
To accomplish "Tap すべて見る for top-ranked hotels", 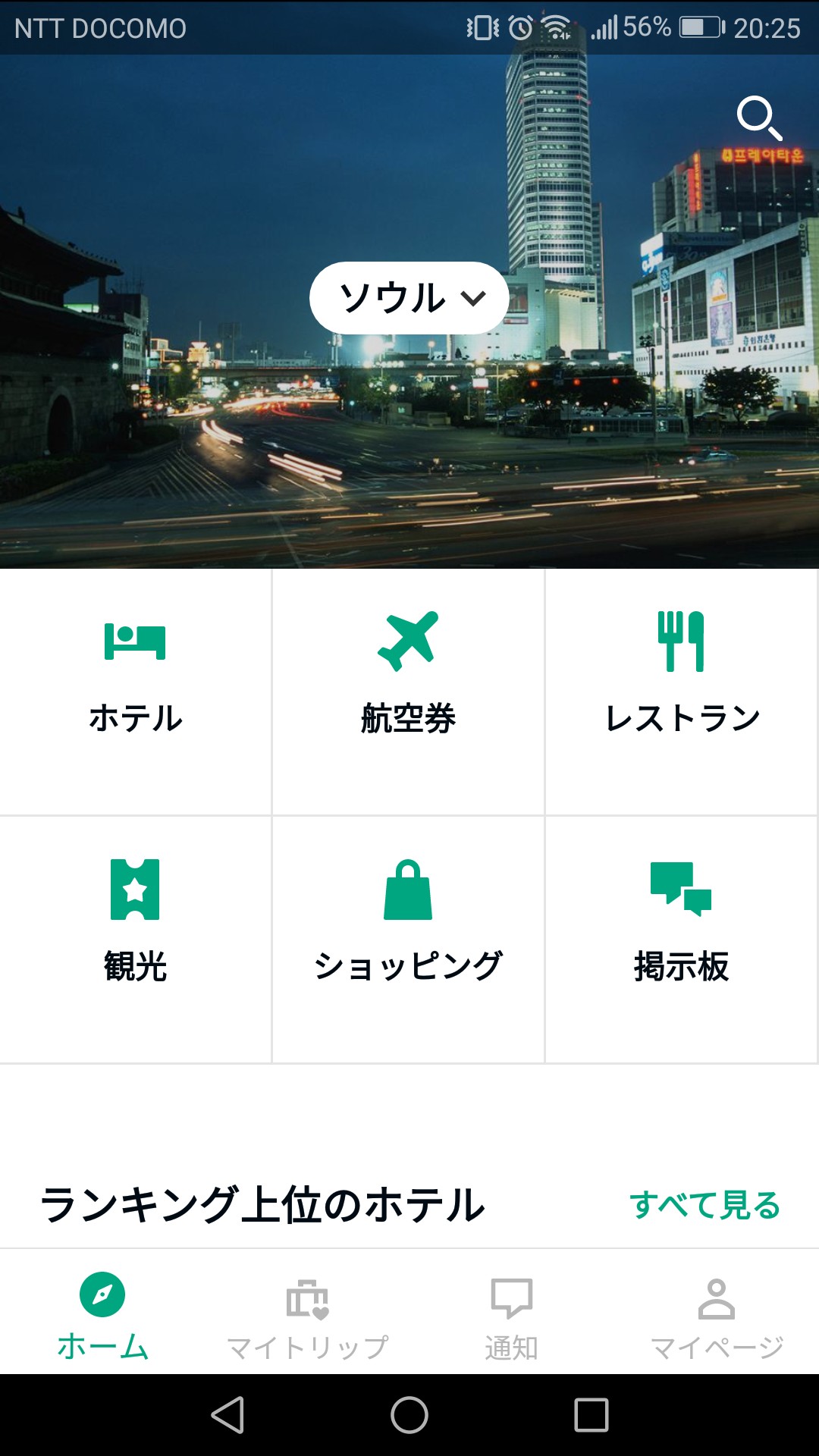I will pos(704,1205).
